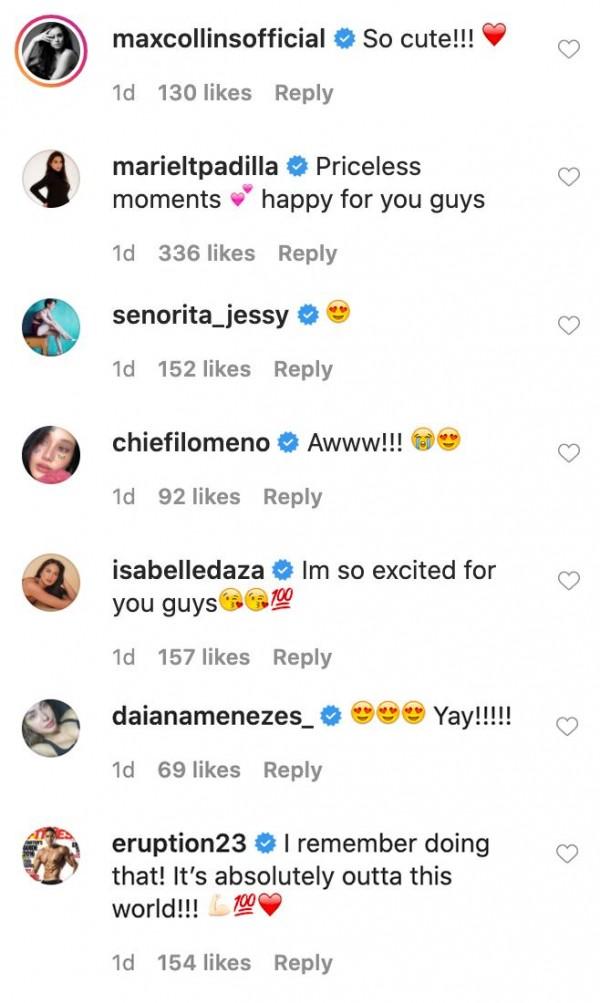Like isabelledaza's comment
Screen dimensions: 600x1003
[x=568, y=581]
